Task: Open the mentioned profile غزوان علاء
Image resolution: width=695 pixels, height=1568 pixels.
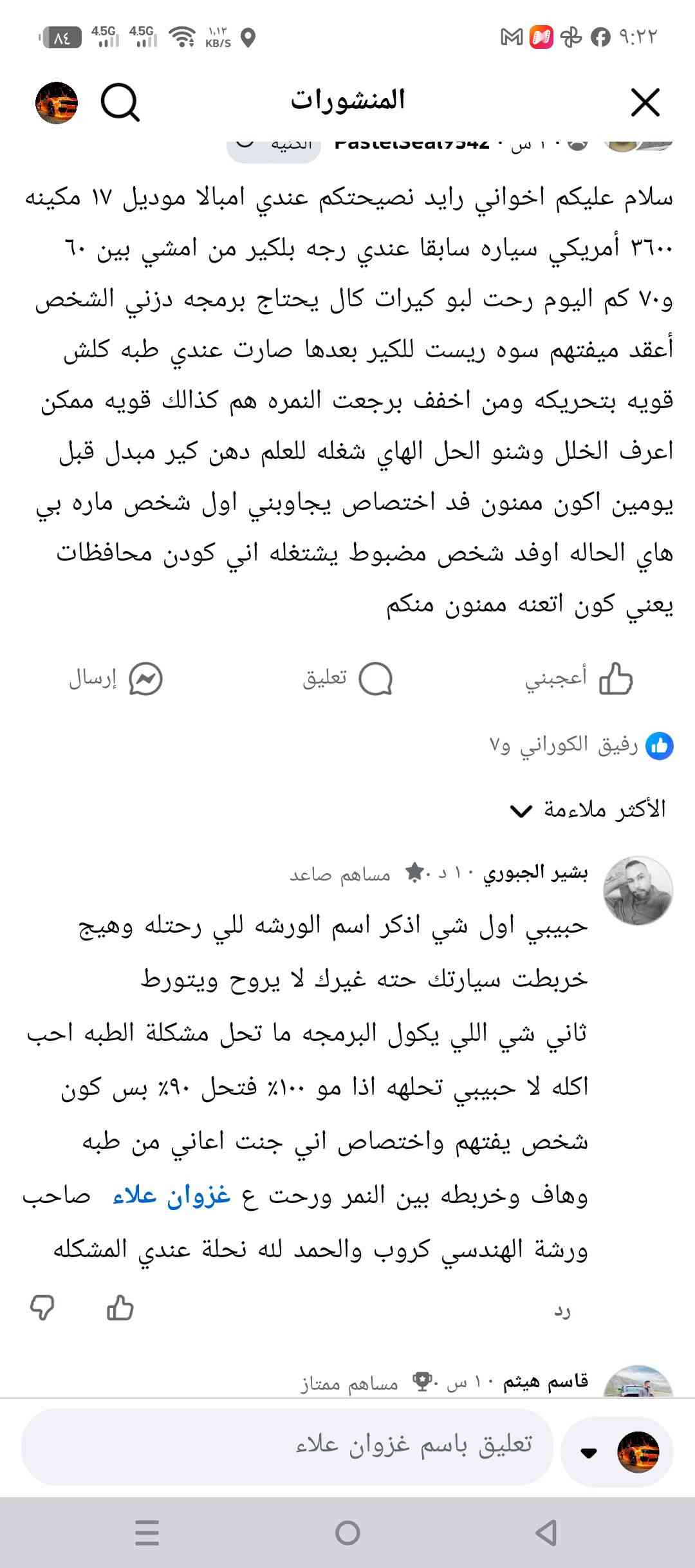Action: point(172,1195)
